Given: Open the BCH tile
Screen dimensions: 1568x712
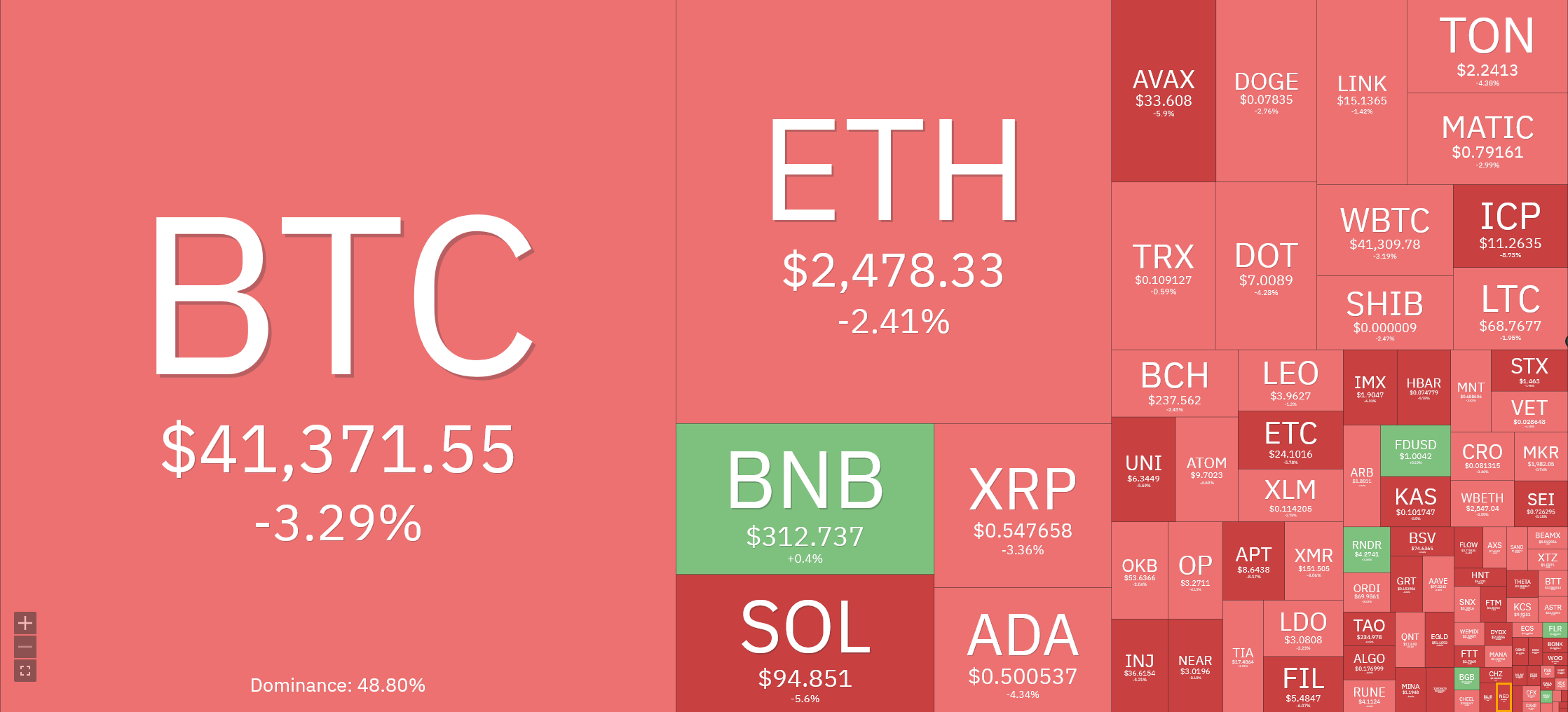Looking at the screenshot, I should tap(1174, 383).
